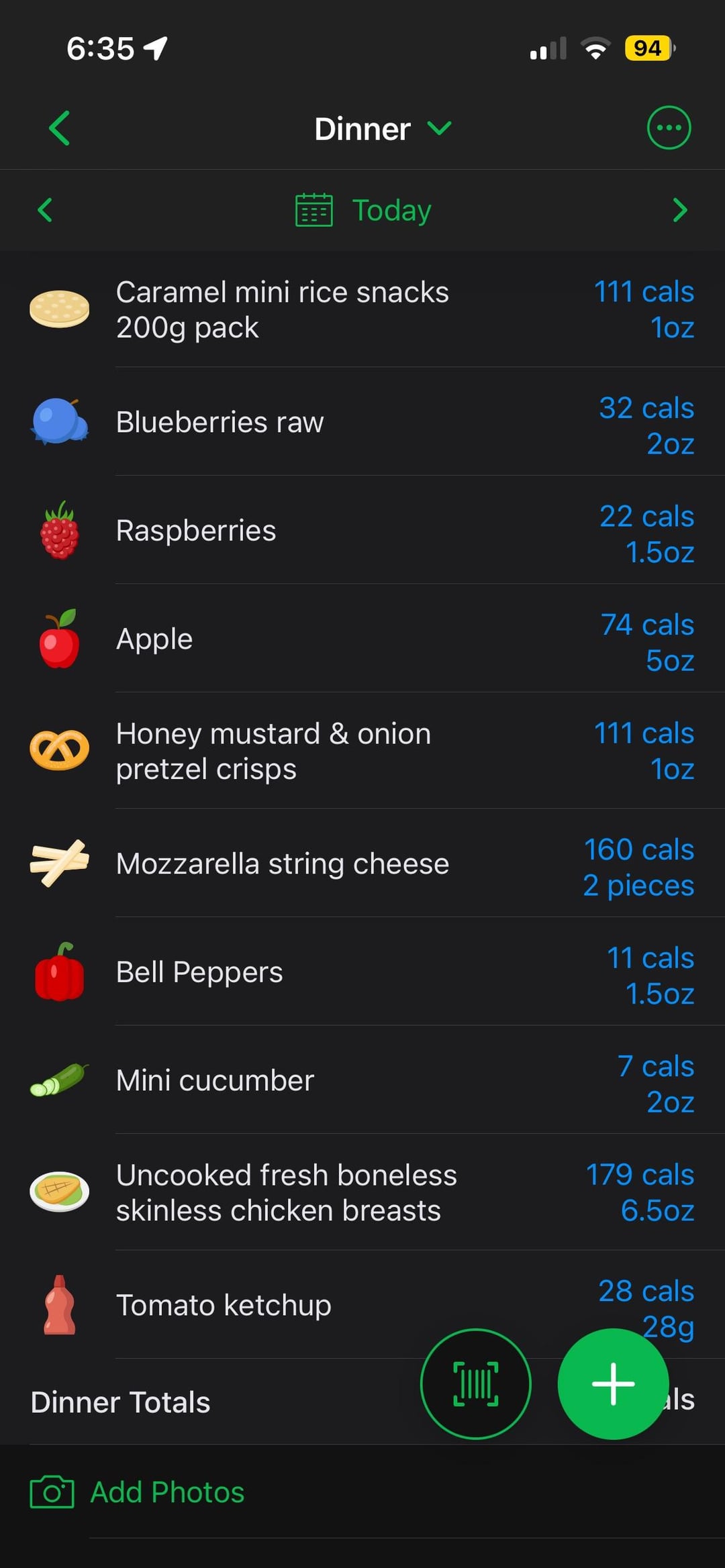Image resolution: width=725 pixels, height=1568 pixels.
Task: Open the more options menu
Action: tap(668, 127)
